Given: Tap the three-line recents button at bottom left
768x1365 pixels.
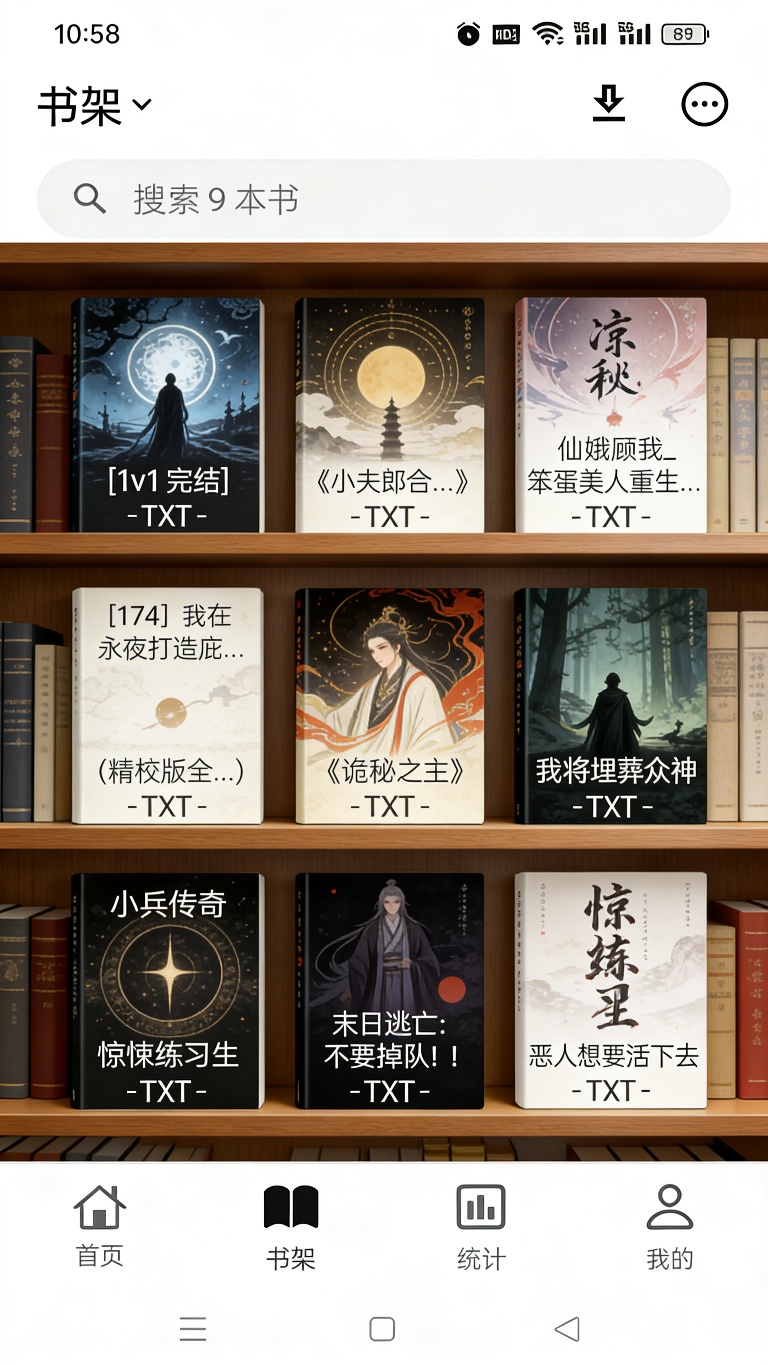Looking at the screenshot, I should coord(193,1329).
